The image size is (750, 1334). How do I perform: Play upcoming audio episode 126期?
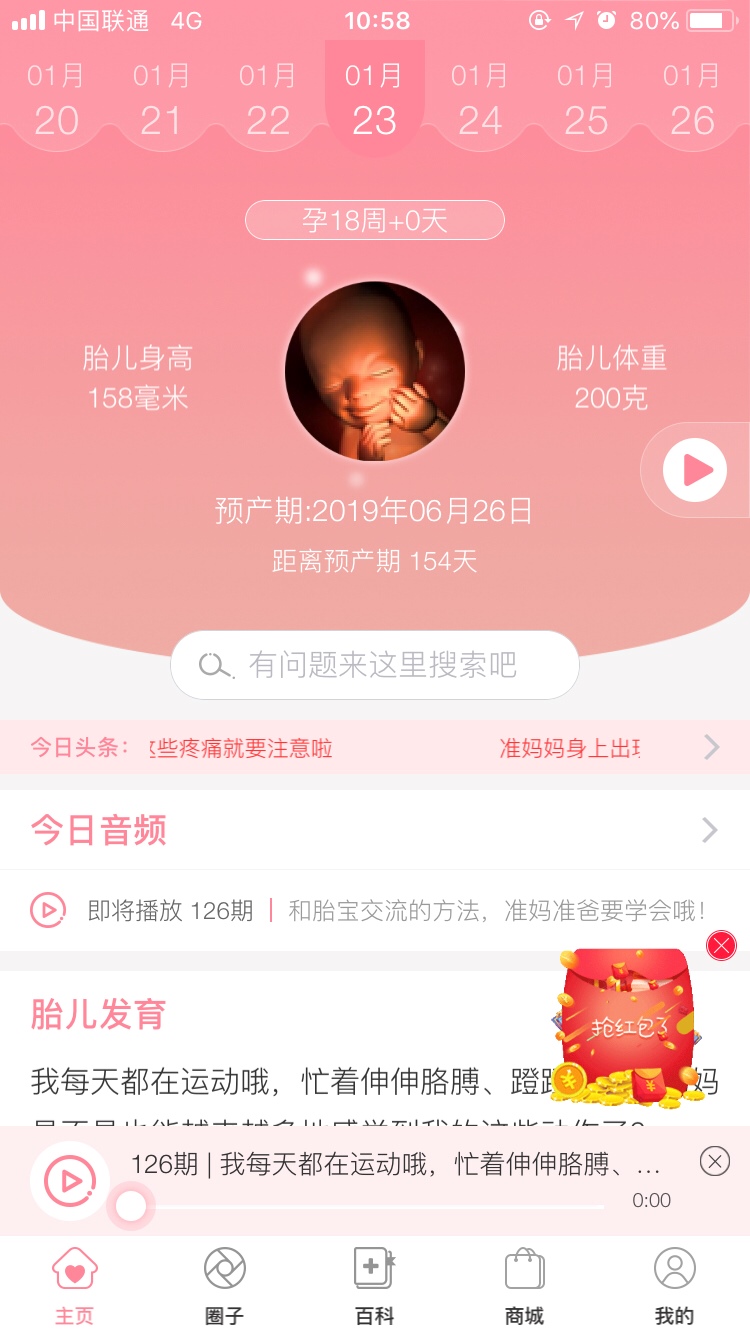pyautogui.click(x=48, y=910)
